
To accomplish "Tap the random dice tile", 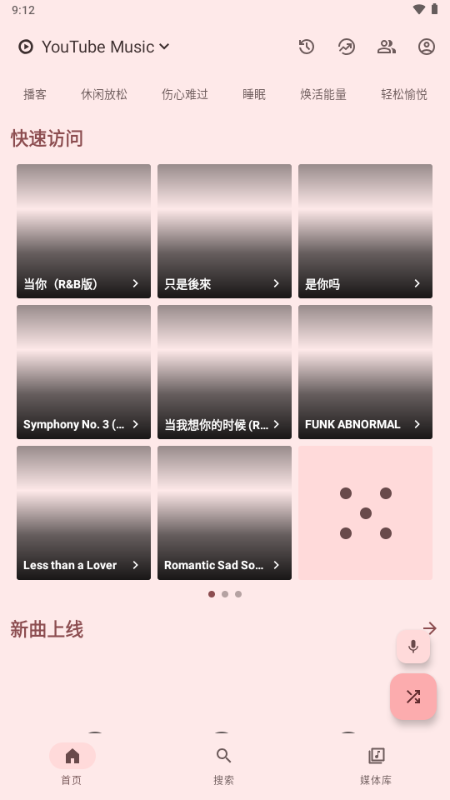I will [x=365, y=513].
